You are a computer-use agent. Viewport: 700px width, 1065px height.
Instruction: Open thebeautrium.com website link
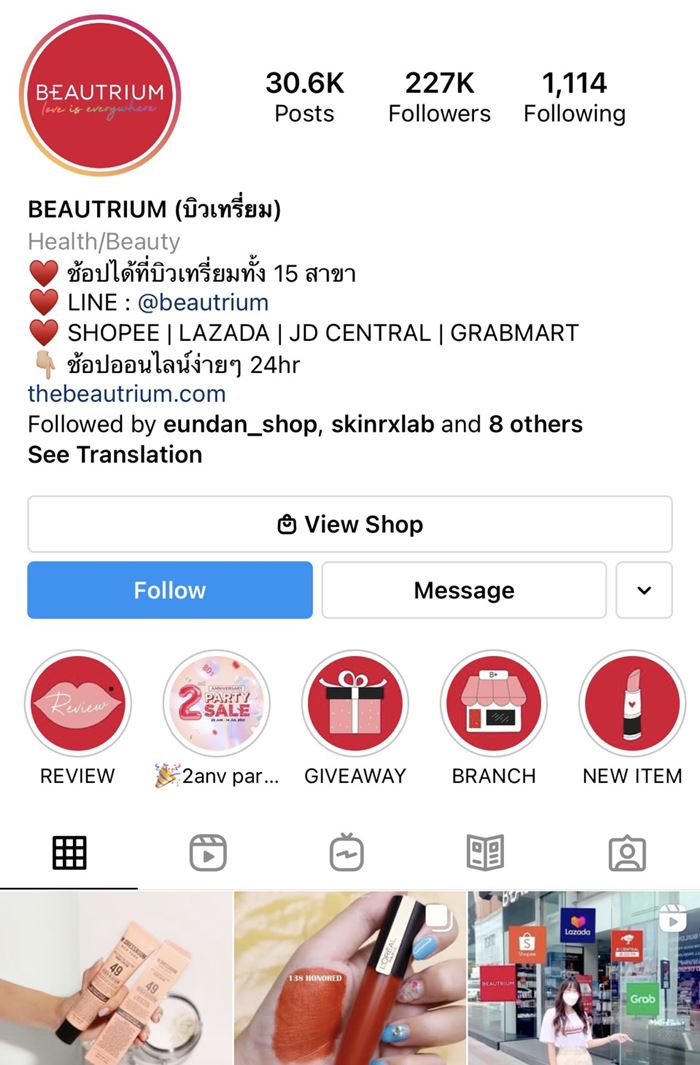[x=127, y=394]
